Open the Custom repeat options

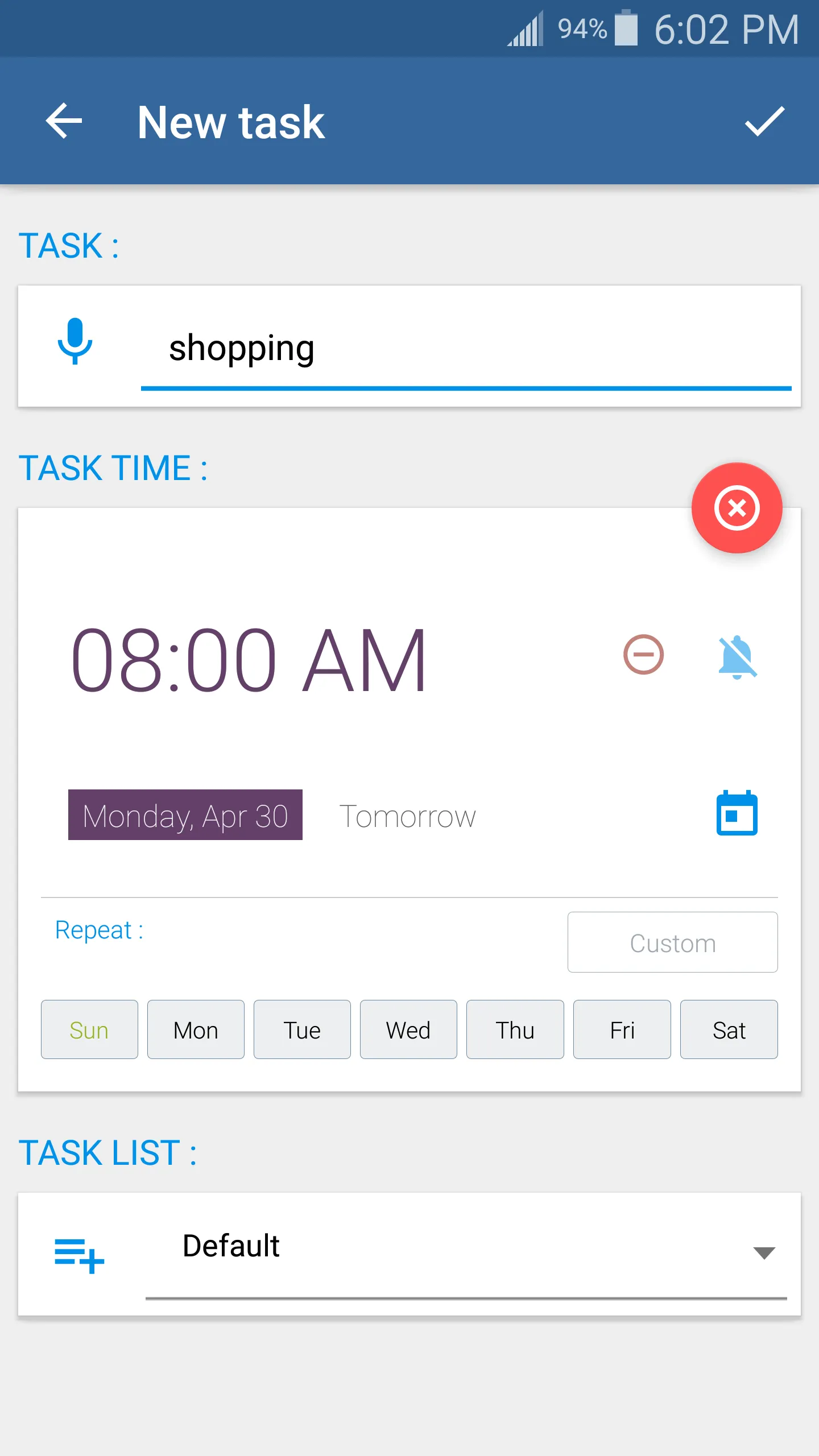673,942
